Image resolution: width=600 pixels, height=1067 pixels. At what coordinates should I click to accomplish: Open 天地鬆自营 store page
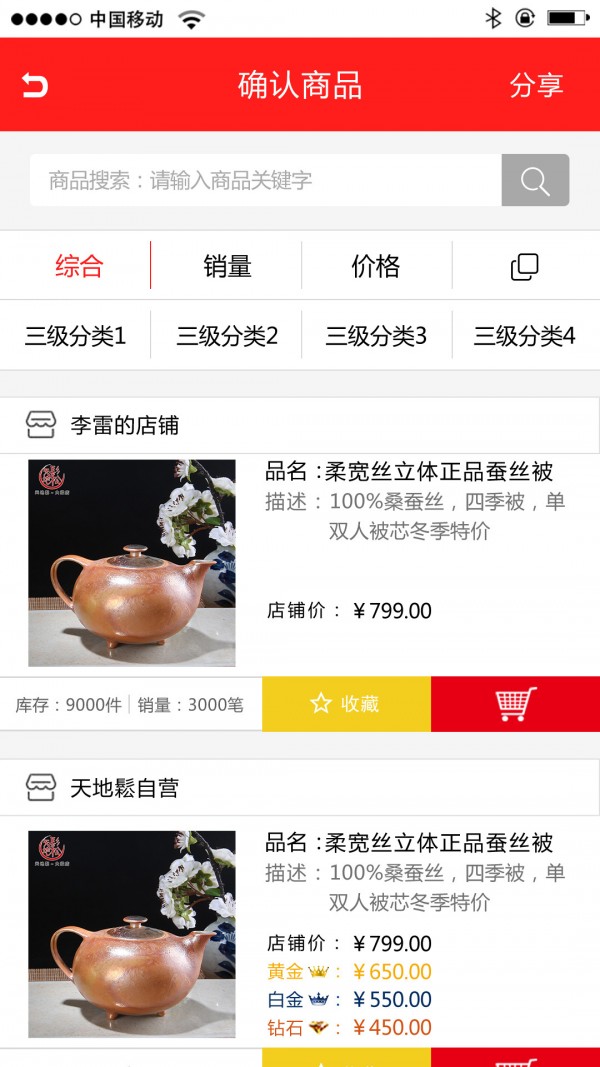click(x=124, y=788)
